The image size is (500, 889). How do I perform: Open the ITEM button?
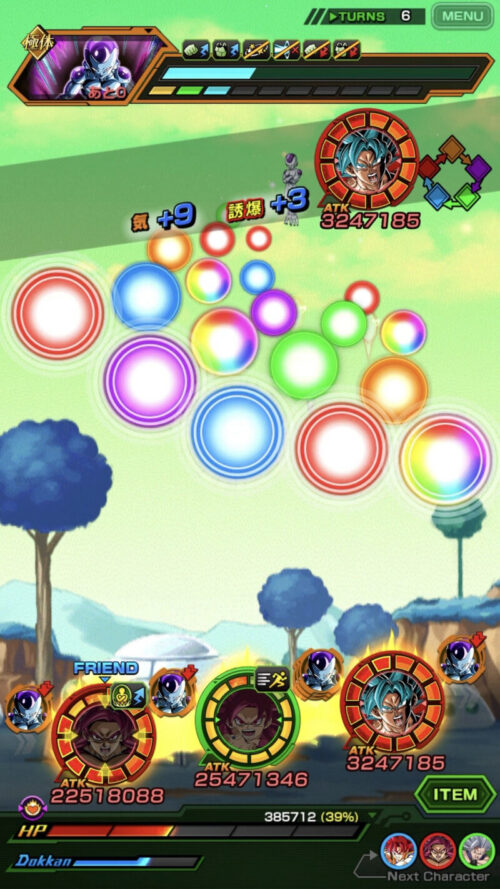click(455, 795)
